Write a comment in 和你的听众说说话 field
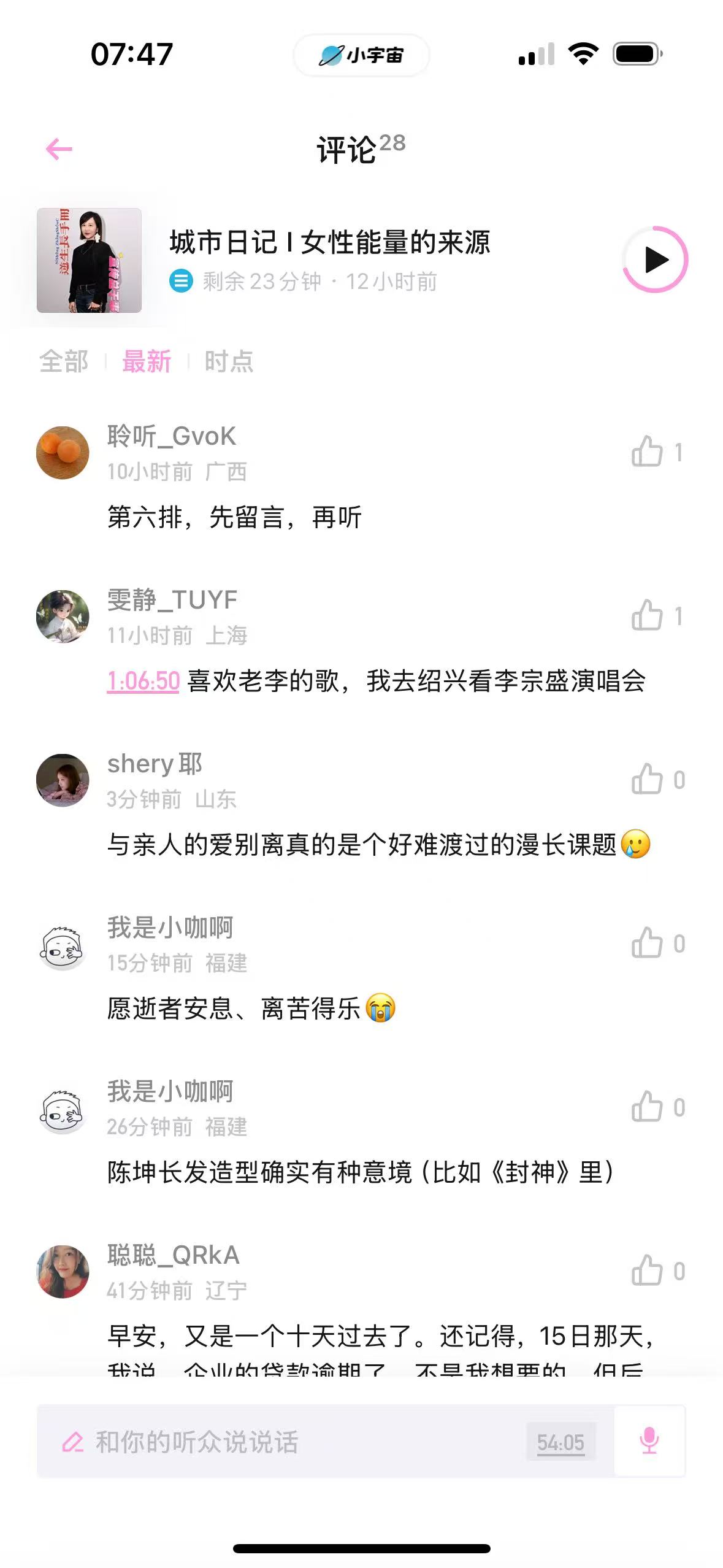 pyautogui.click(x=276, y=1442)
